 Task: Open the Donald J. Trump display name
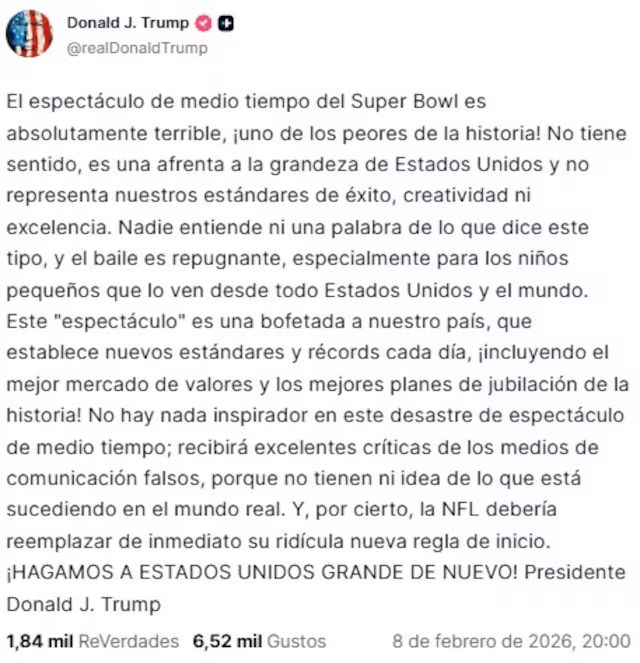127,23
